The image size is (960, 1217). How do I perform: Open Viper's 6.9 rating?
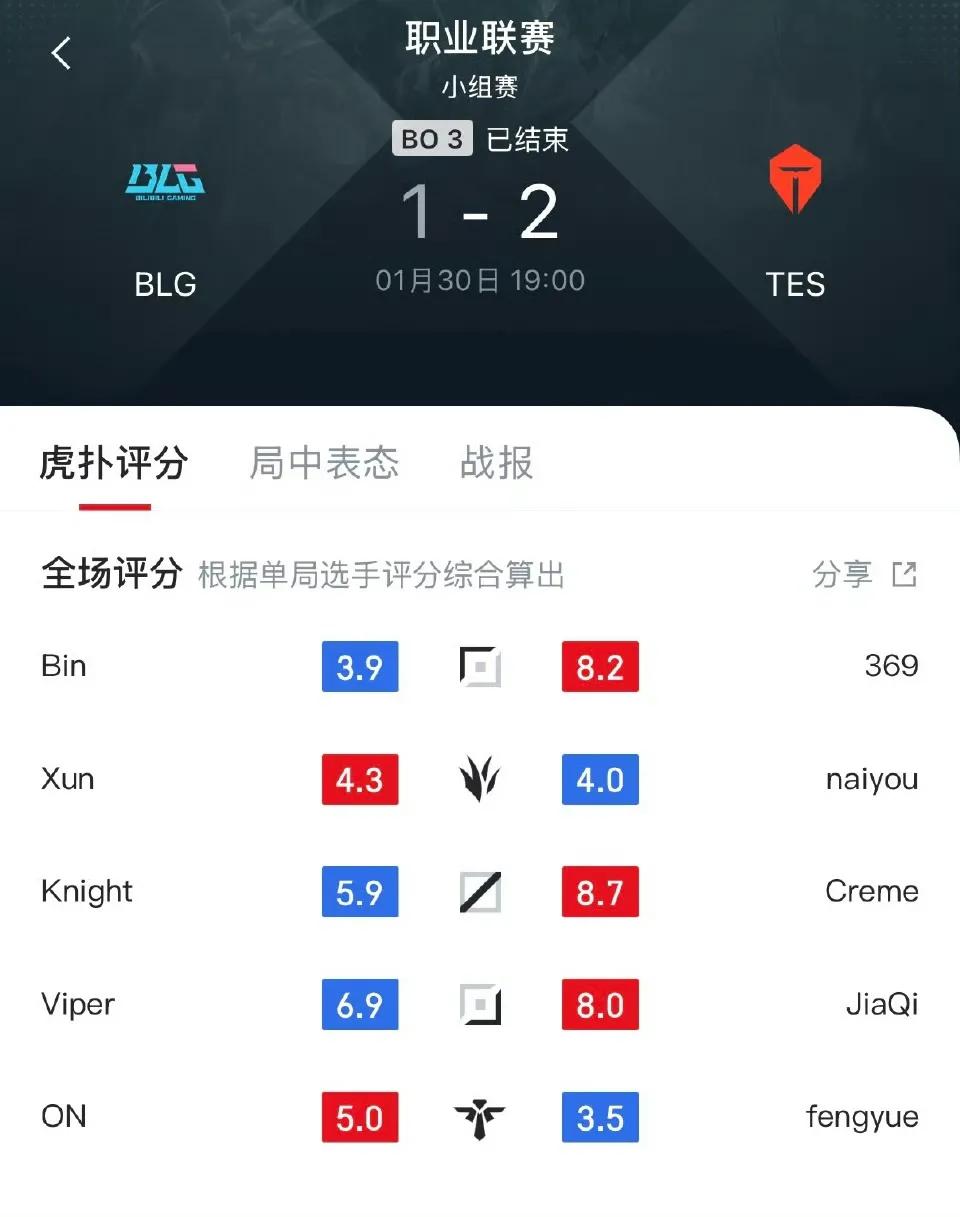[x=360, y=1005]
